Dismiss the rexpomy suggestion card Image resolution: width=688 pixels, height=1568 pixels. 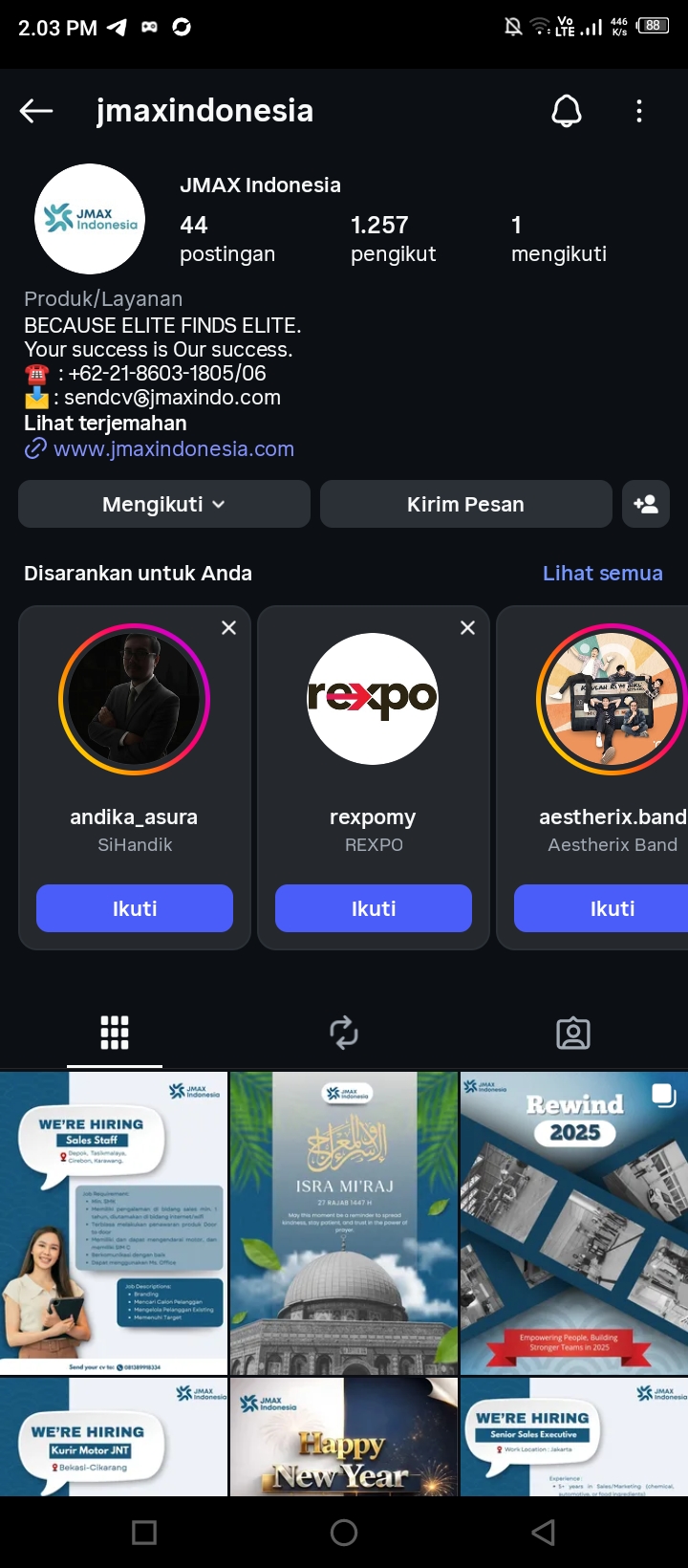(x=467, y=628)
